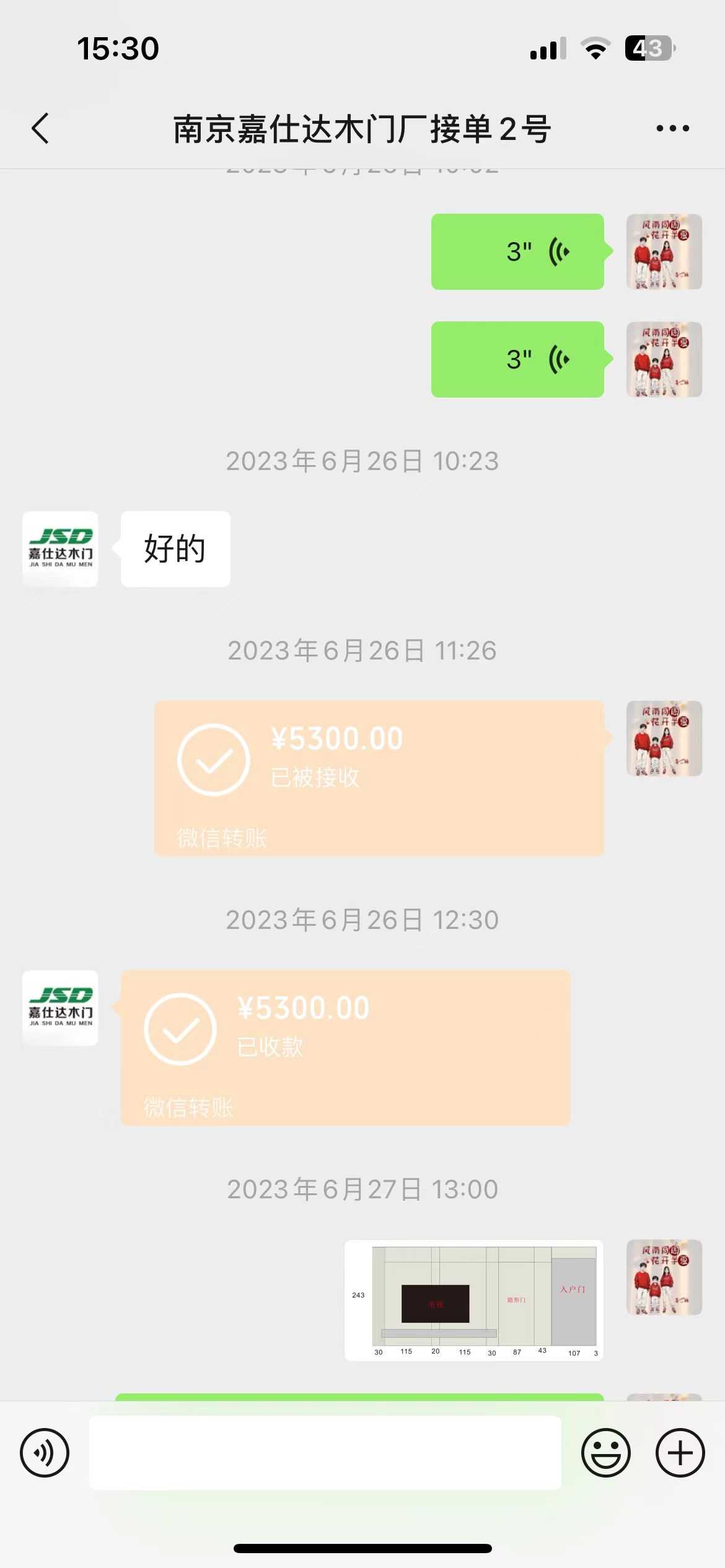Open the chat info overflow menu
The image size is (725, 1568).
tap(672, 129)
